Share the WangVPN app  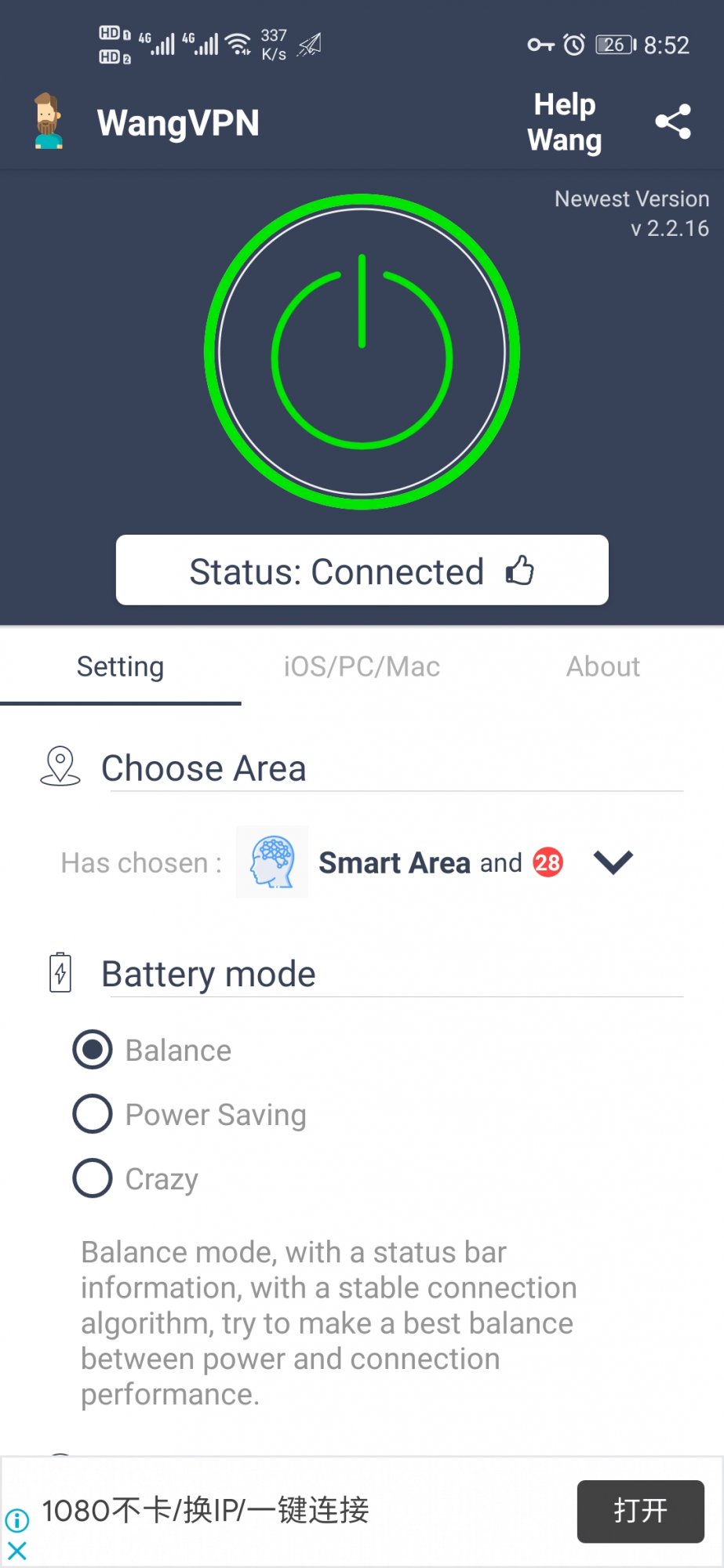tap(673, 122)
